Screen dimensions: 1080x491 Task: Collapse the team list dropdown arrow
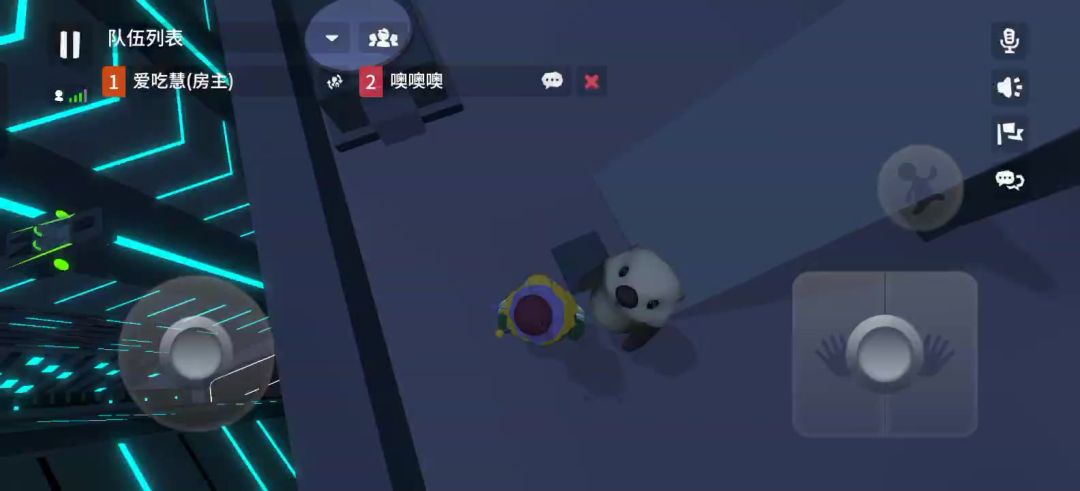point(332,39)
